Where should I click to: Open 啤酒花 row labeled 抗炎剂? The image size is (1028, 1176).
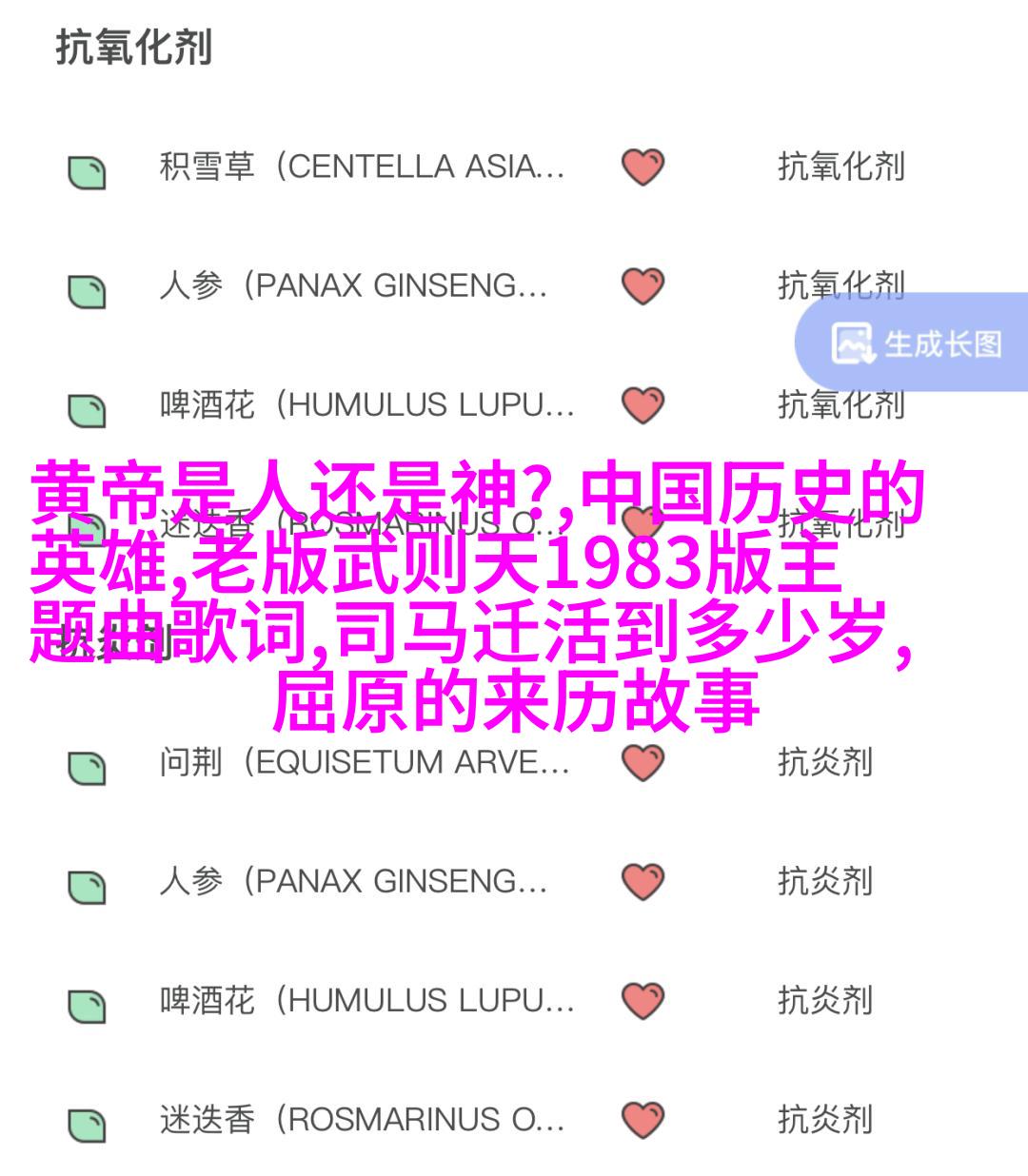click(366, 1000)
